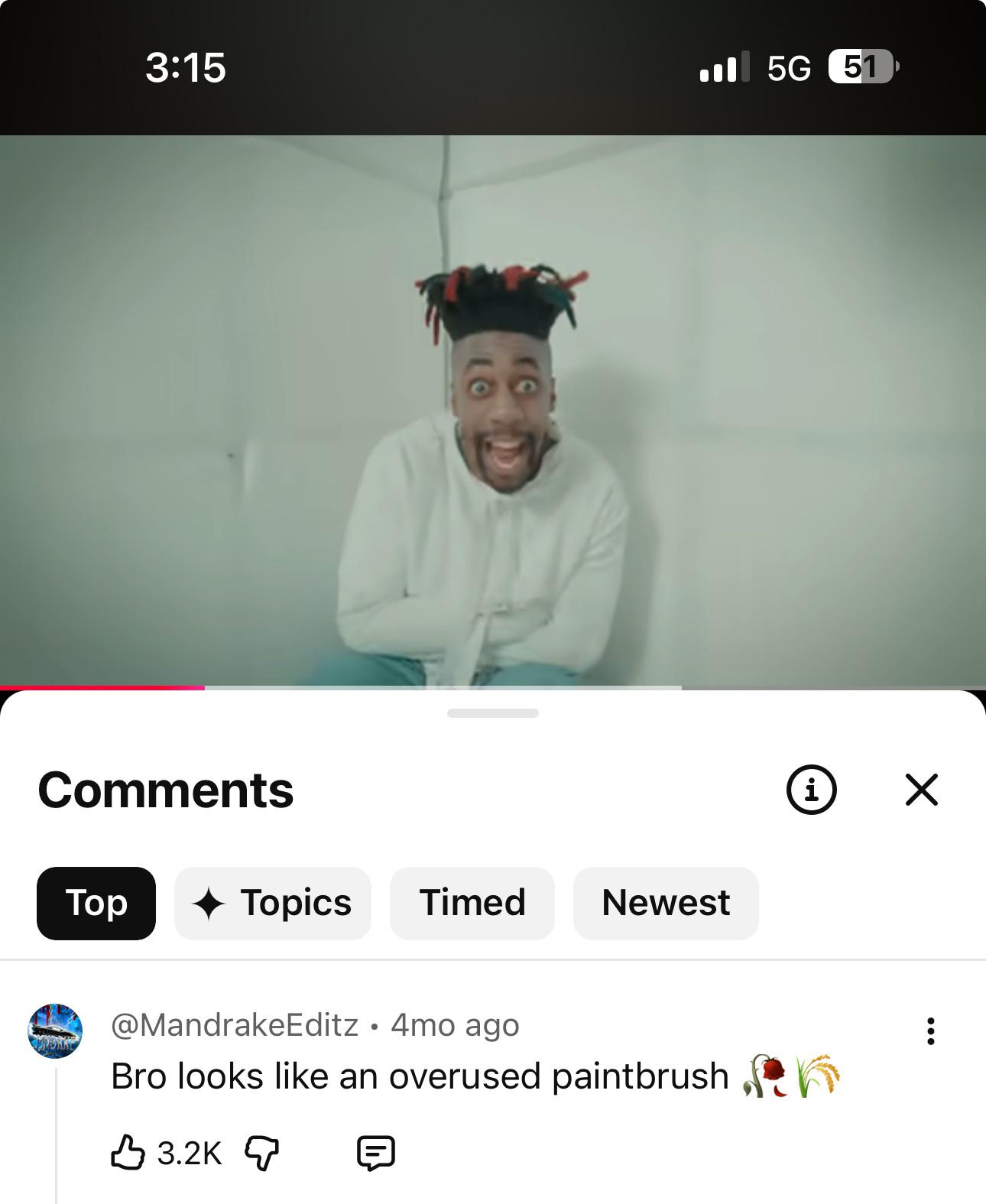Switch to Timed comments
This screenshot has width=986, height=1204.
472,903
